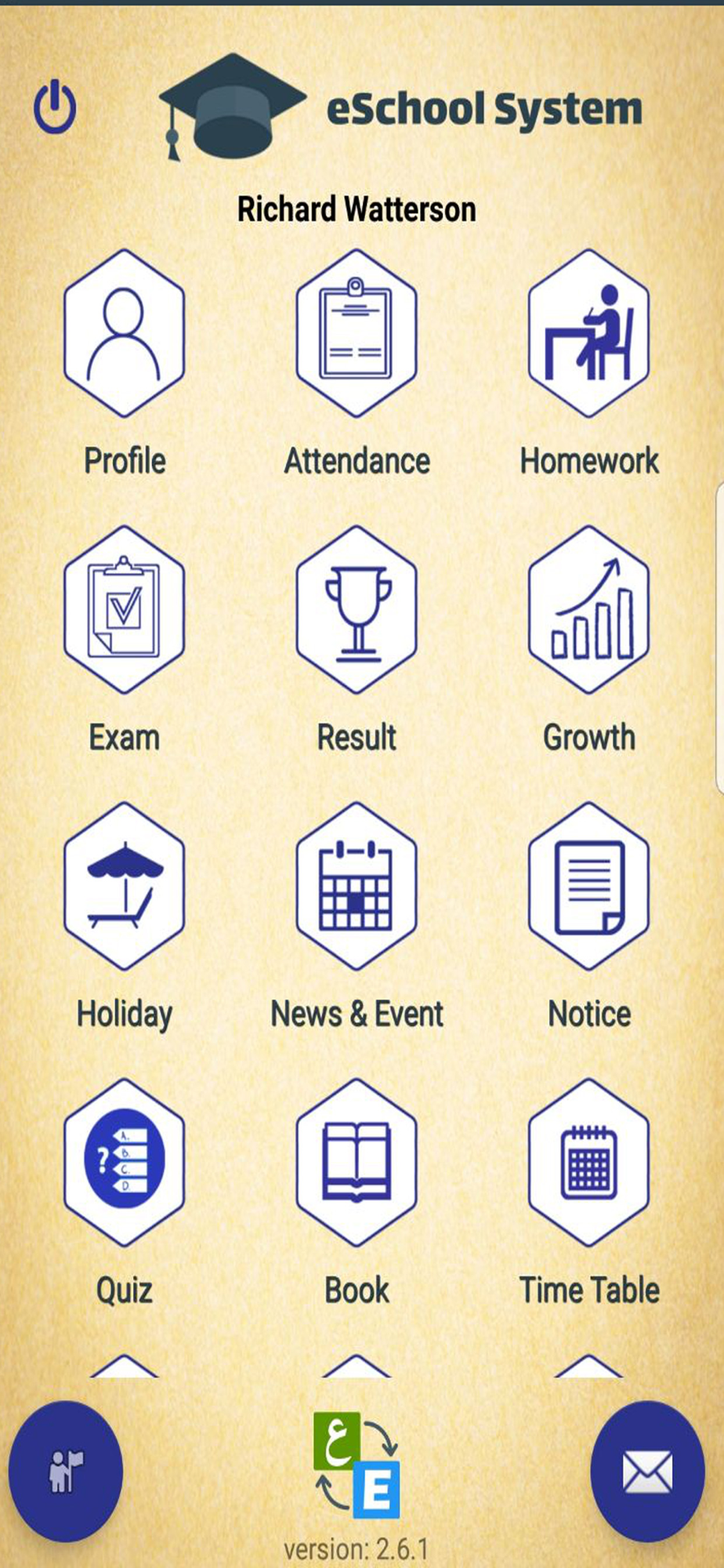Tap the power logout icon
724x1568 pixels.
tap(55, 106)
